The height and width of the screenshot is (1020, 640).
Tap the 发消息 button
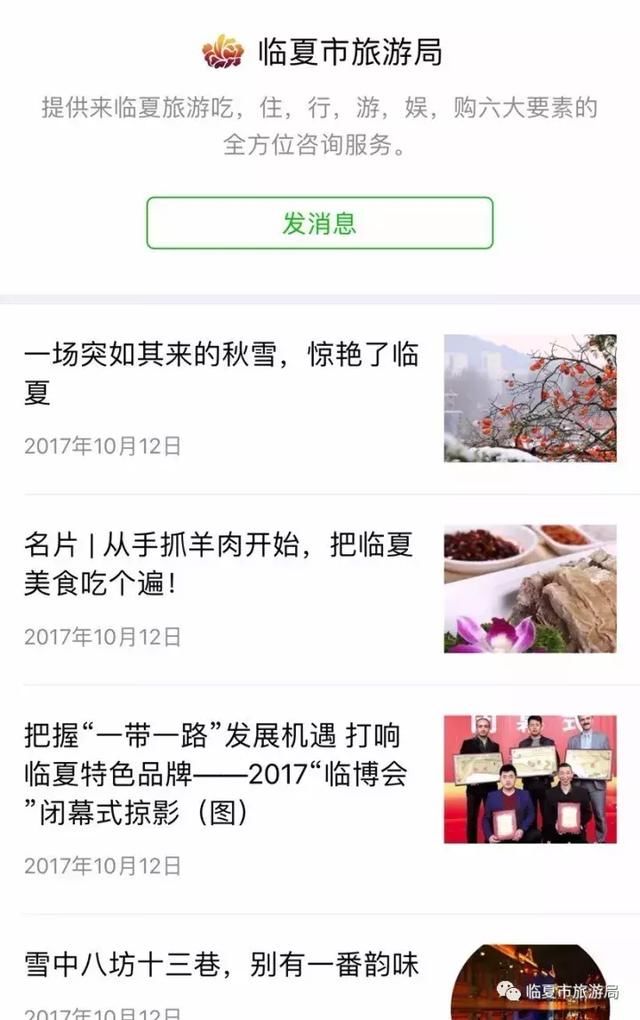tap(319, 223)
